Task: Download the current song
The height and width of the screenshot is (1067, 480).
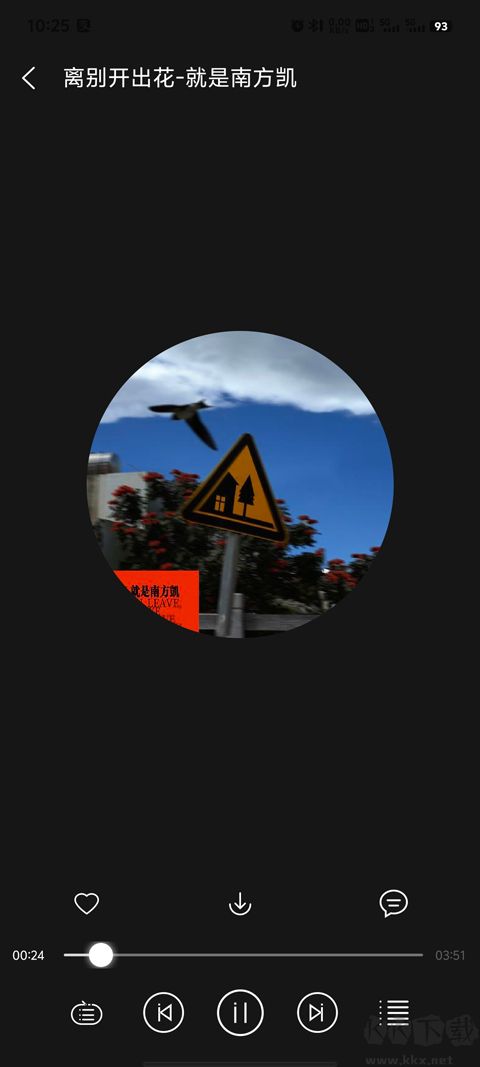Action: click(240, 904)
